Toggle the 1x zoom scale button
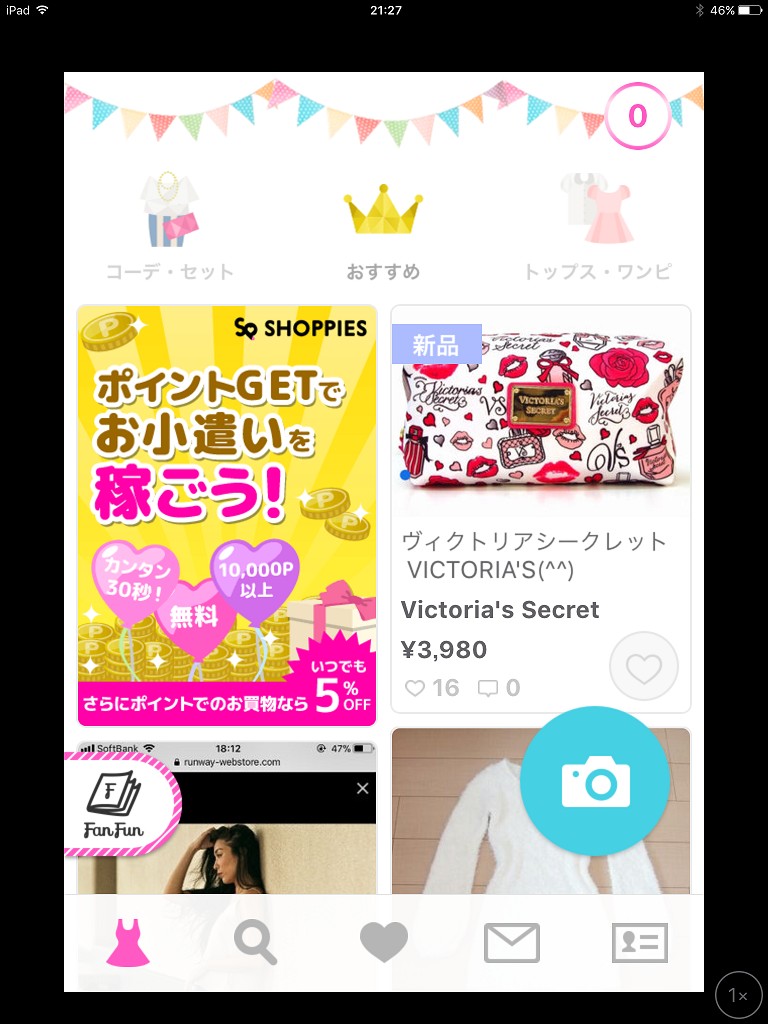The width and height of the screenshot is (768, 1024). click(x=739, y=996)
